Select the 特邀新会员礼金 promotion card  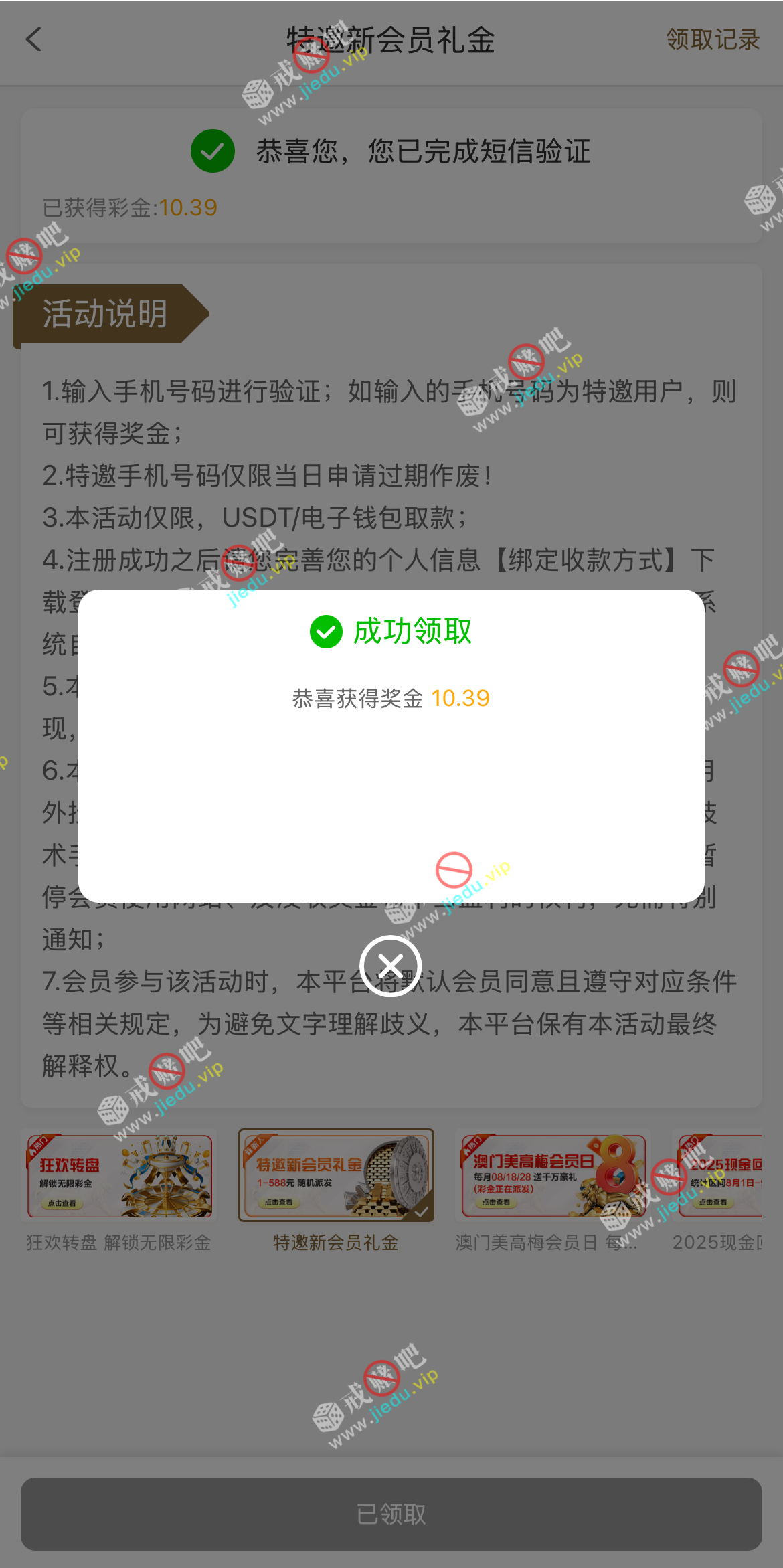pos(336,1177)
